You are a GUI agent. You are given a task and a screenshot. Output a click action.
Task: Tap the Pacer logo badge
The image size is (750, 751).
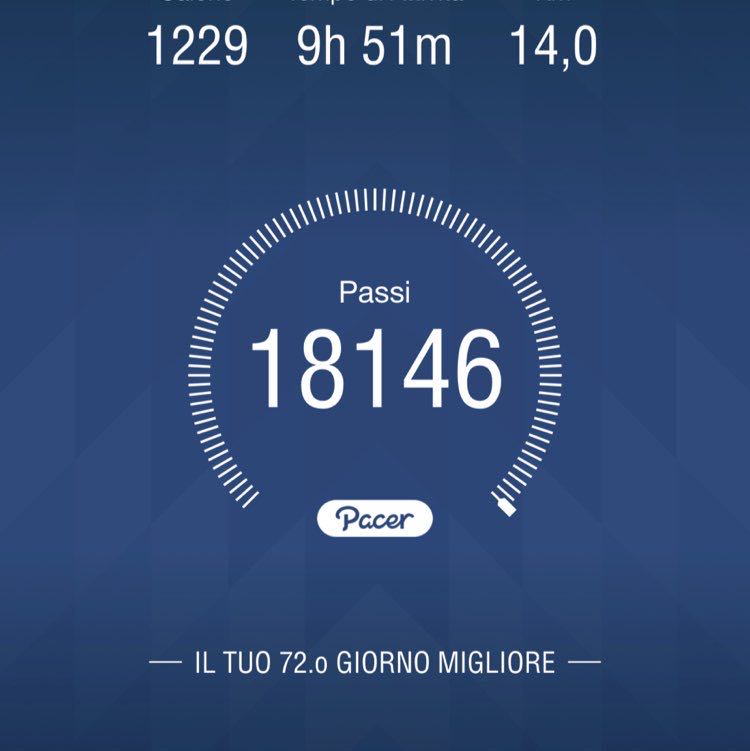375,517
